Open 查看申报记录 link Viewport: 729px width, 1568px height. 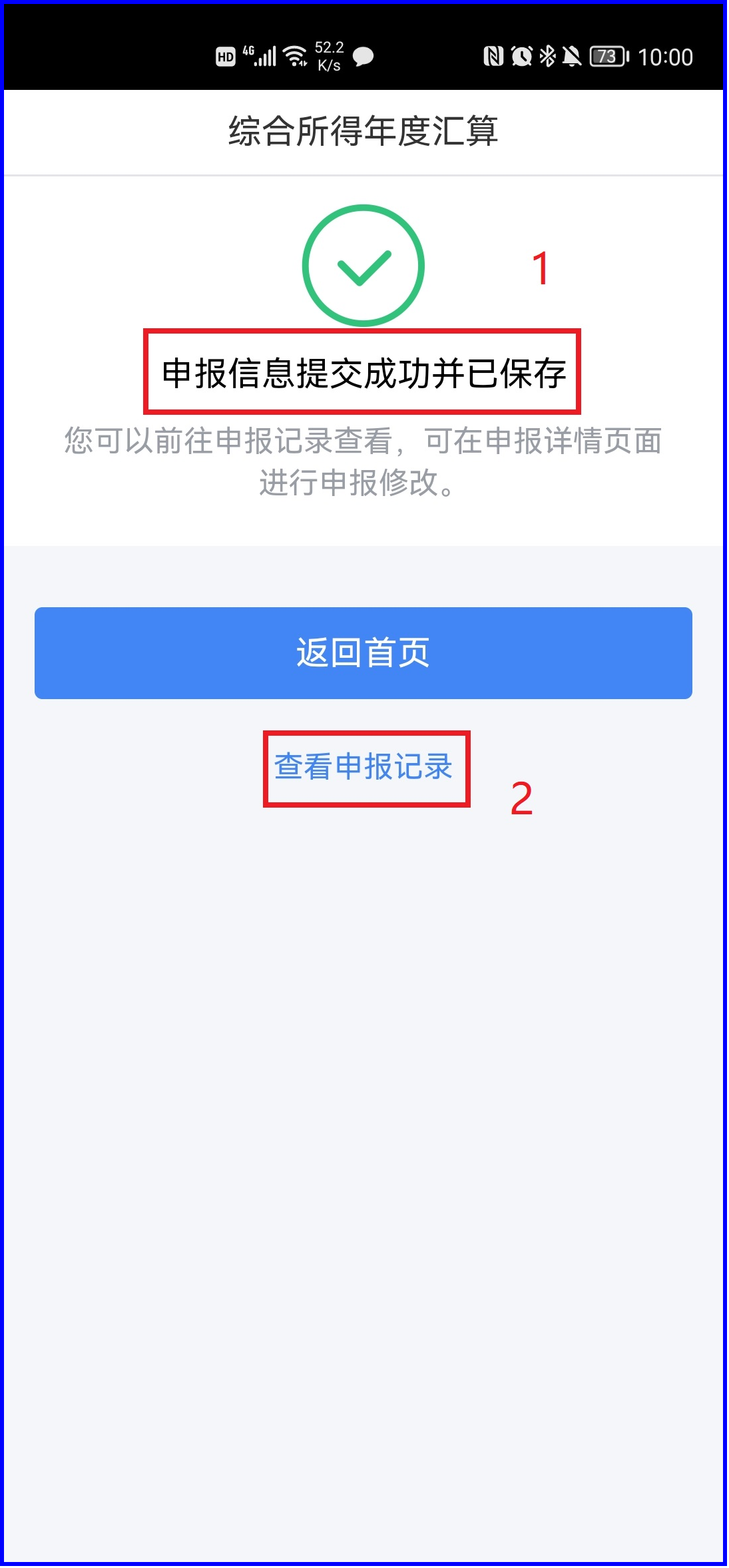364,767
